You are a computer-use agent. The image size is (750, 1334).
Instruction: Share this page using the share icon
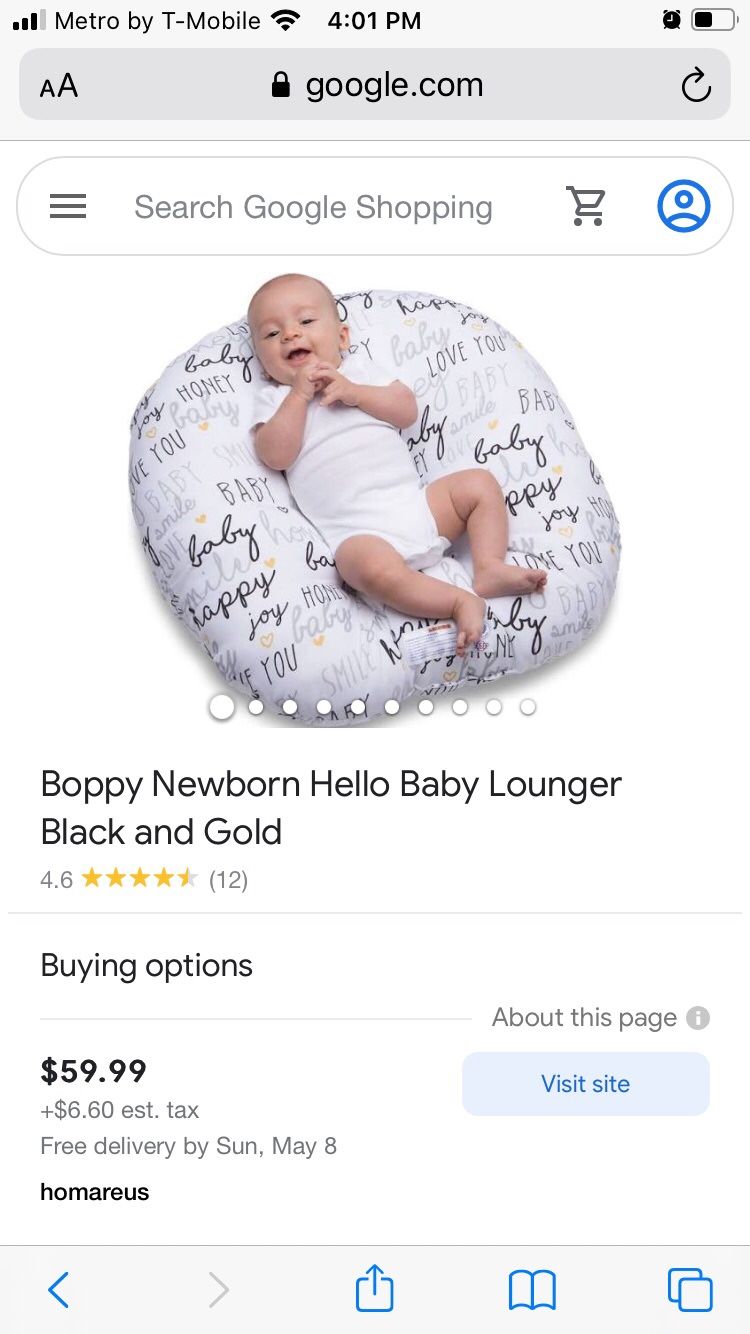click(x=375, y=1288)
